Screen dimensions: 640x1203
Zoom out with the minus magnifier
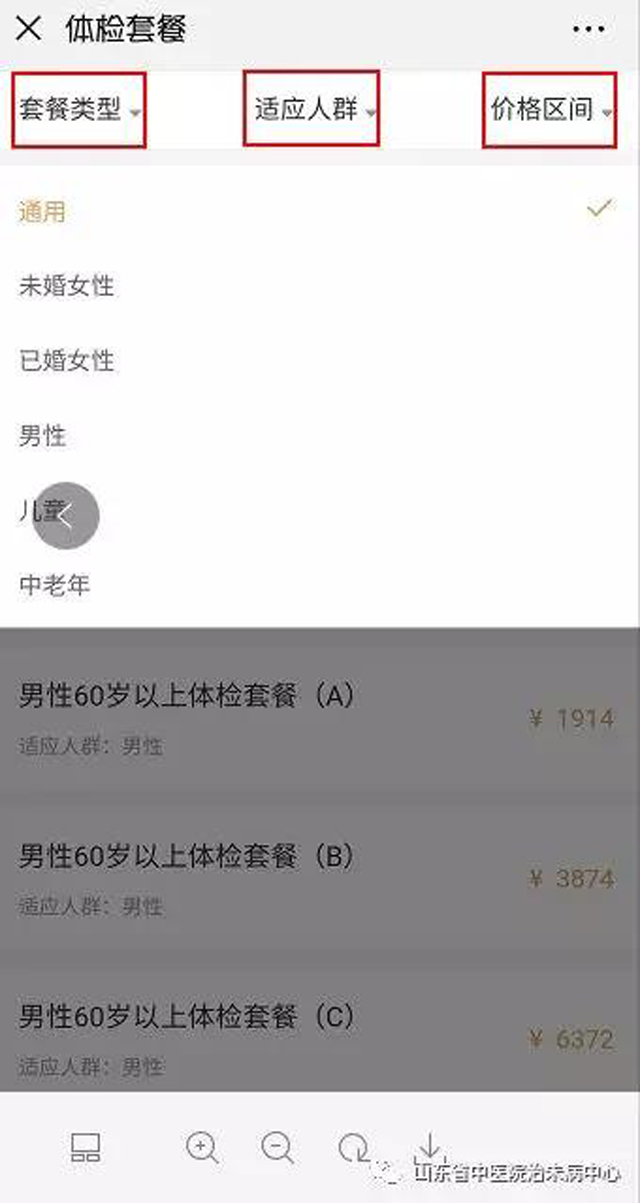[x=277, y=1147]
